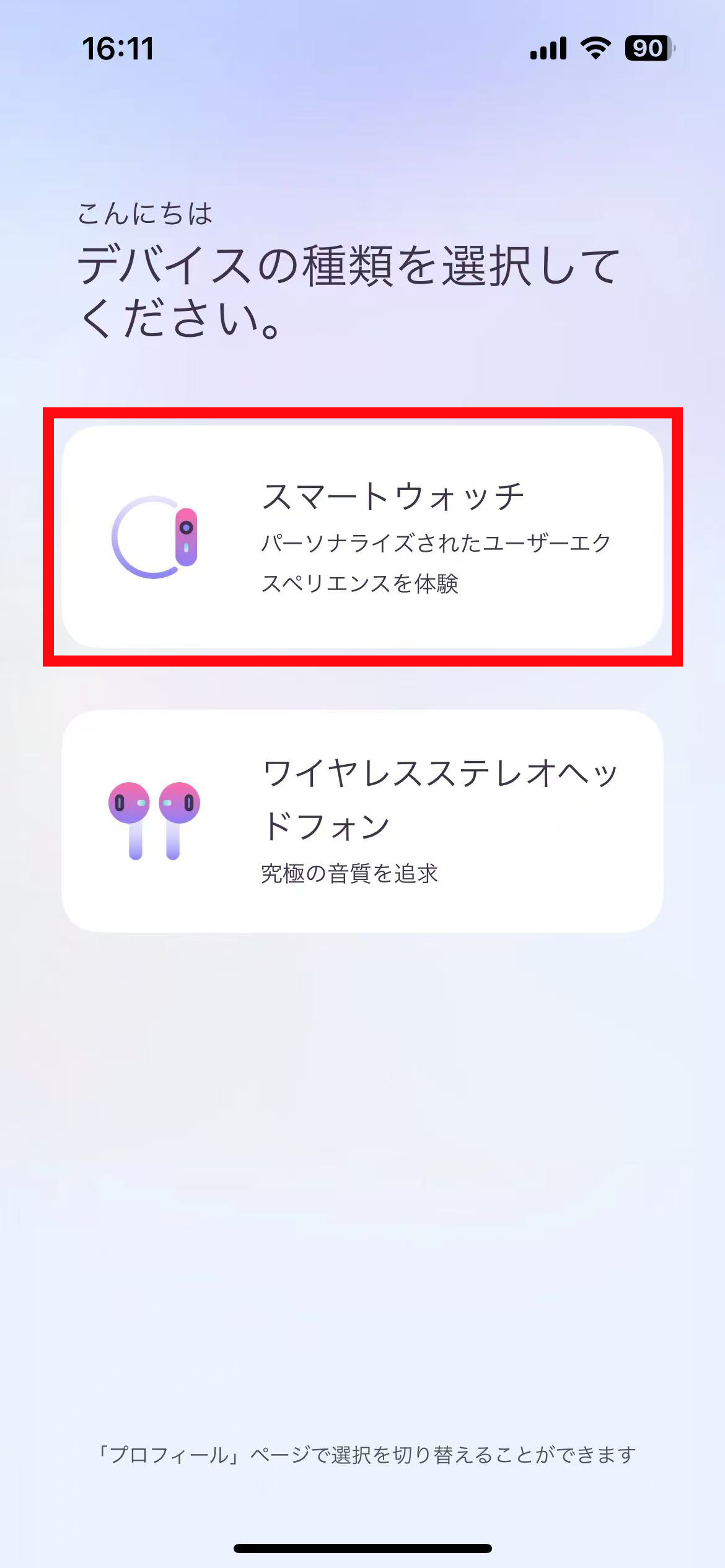
Task: Choose the ワイヤレスステレオヘッドフォン card
Action: [362, 821]
